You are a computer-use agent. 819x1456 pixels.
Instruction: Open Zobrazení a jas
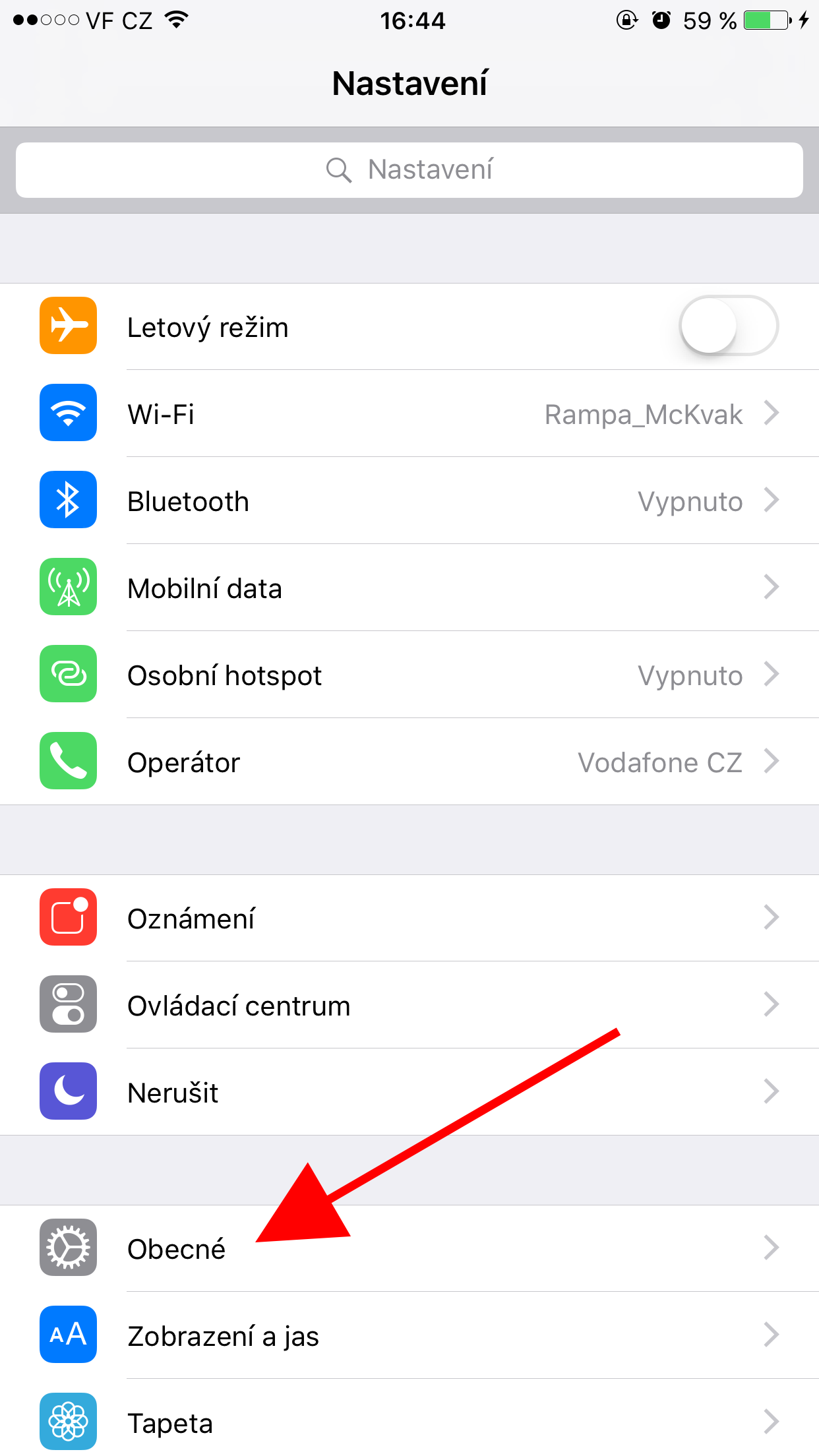[409, 1335]
